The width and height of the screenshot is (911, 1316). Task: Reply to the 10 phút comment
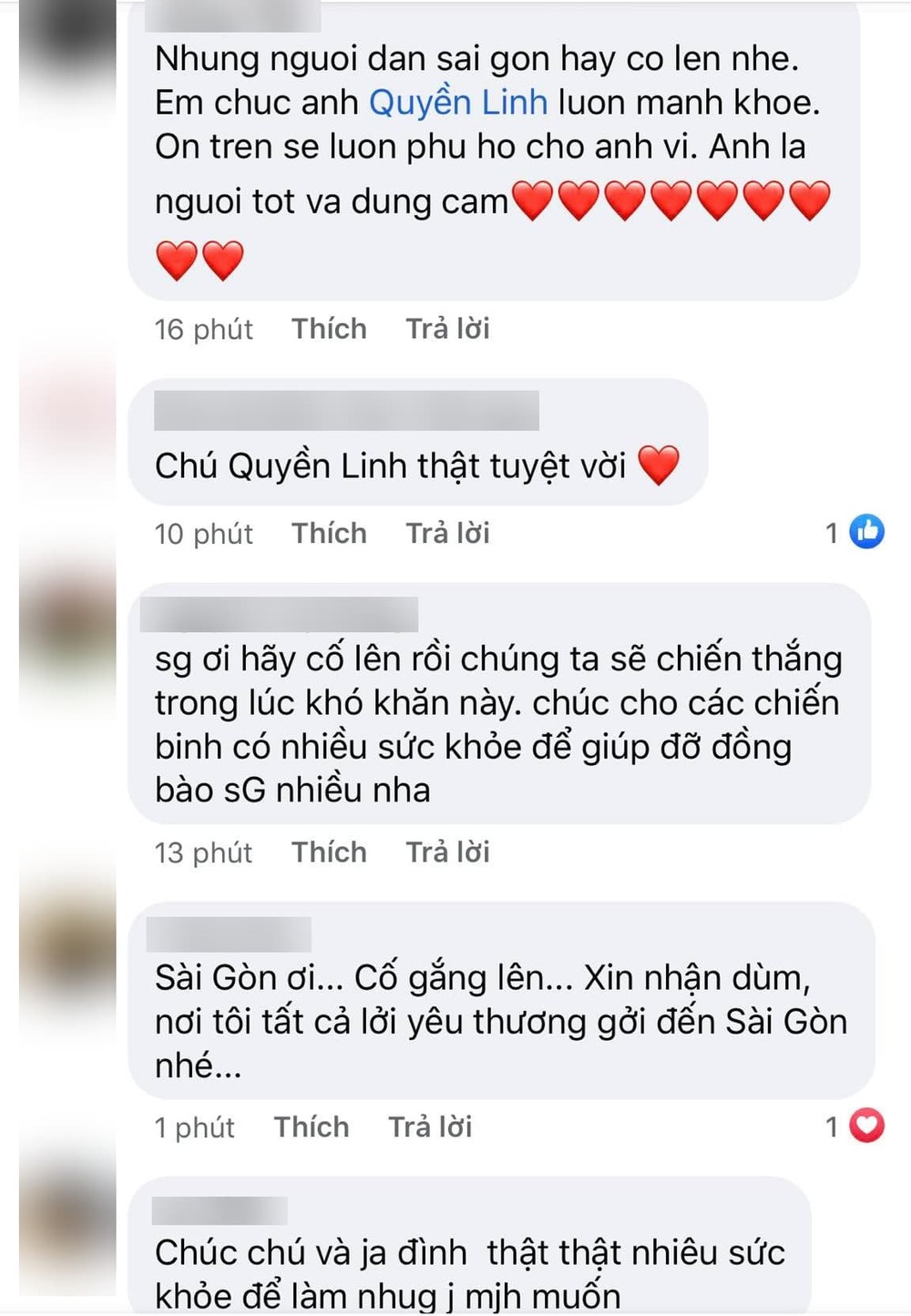(447, 534)
